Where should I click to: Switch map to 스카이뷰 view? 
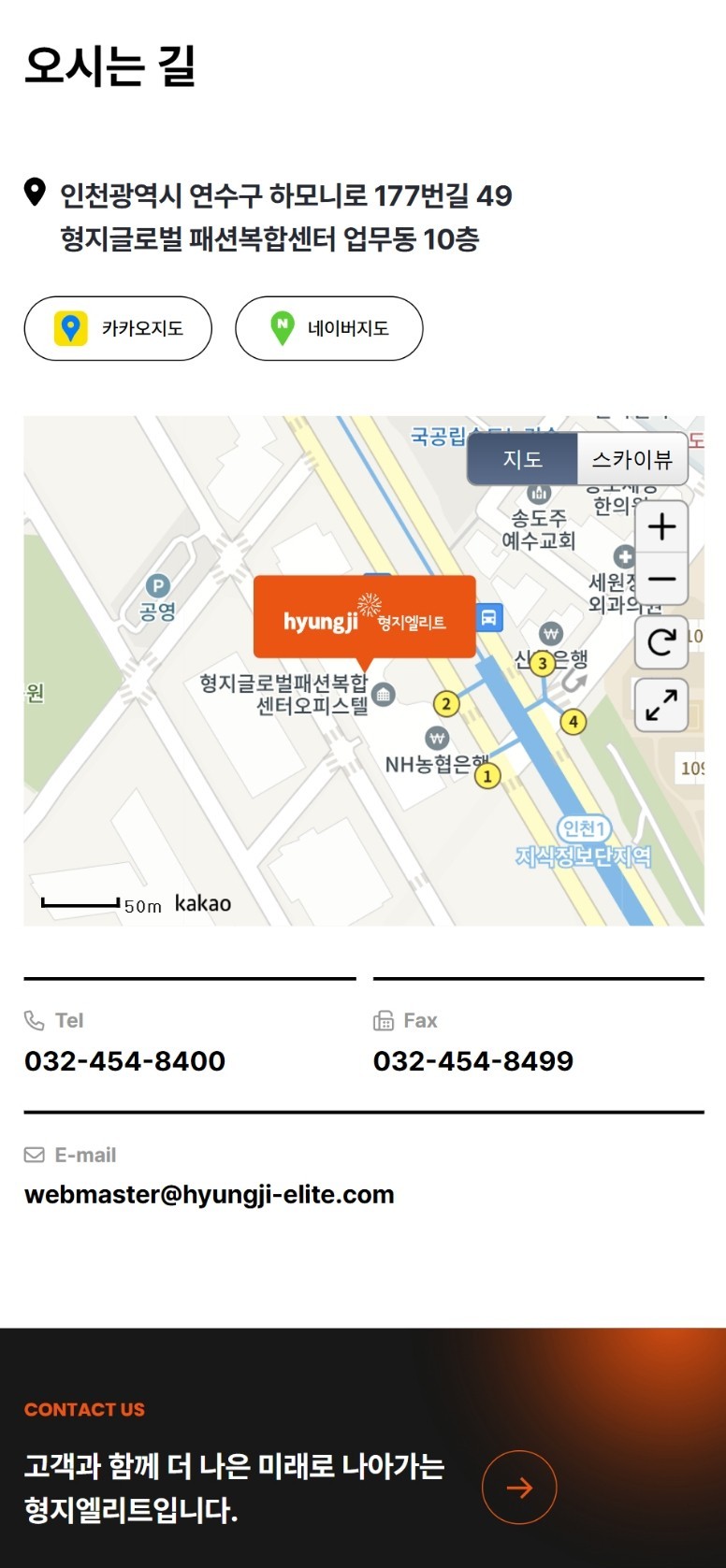tap(632, 459)
